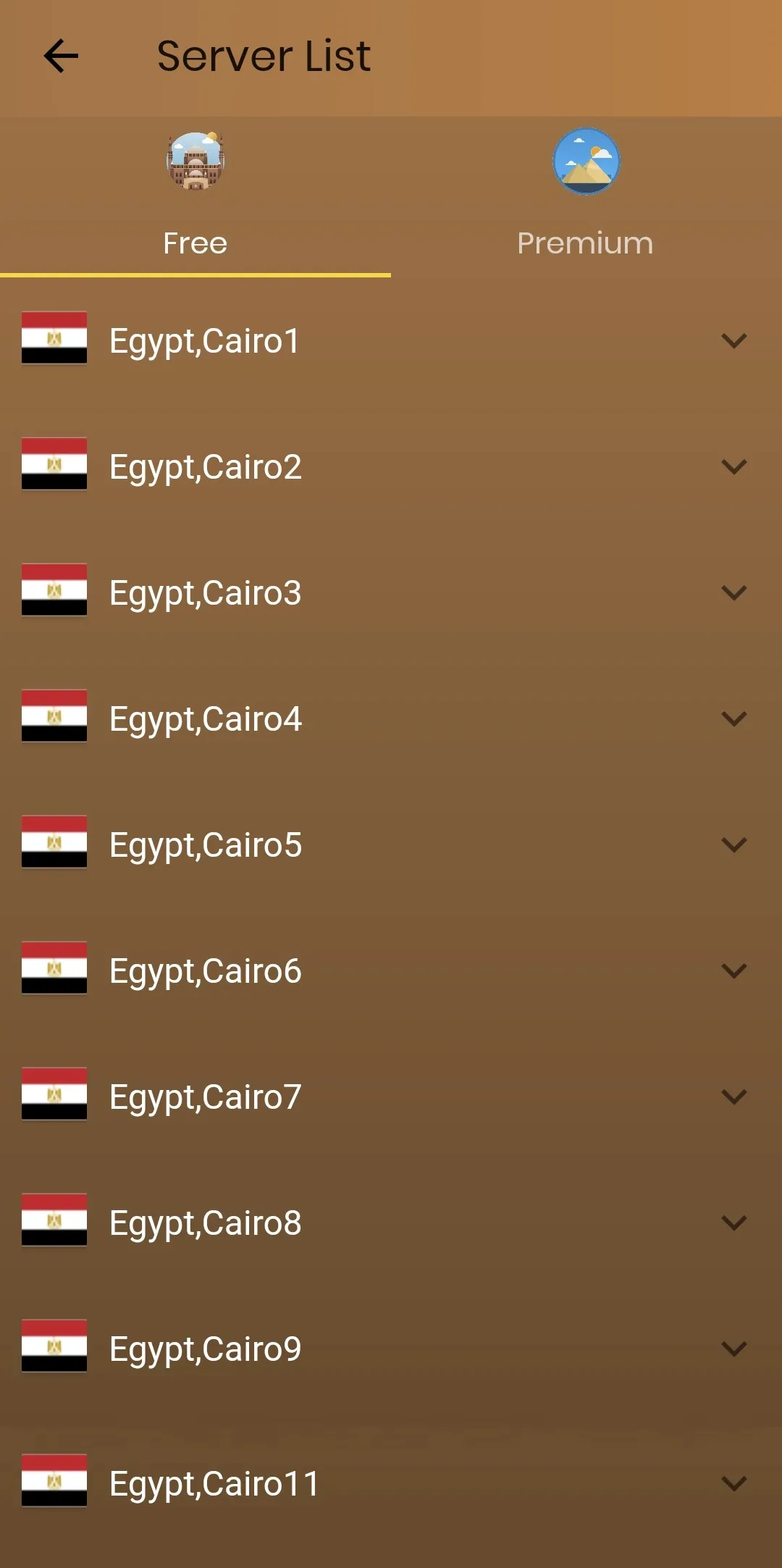Screen dimensions: 782x1568
Task: Expand Egypt,Cairo4 entry
Action: [x=733, y=718]
